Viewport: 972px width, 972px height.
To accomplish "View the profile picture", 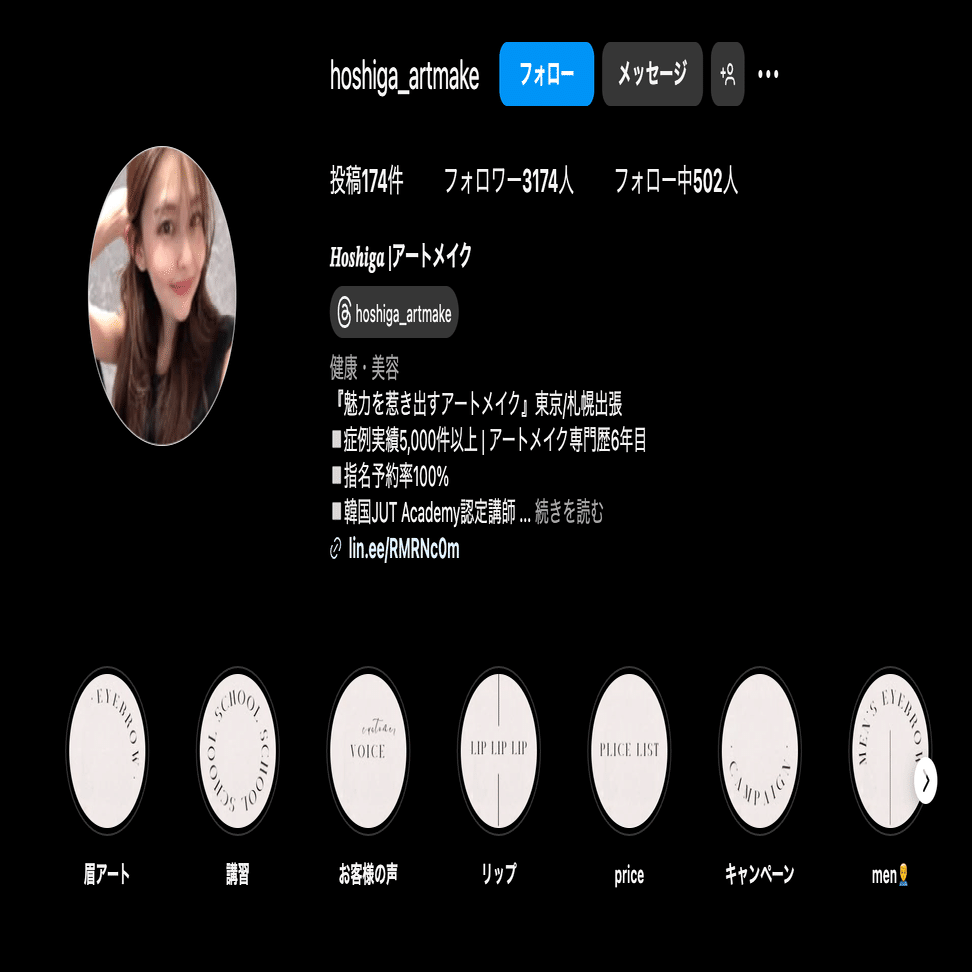I will (162, 295).
